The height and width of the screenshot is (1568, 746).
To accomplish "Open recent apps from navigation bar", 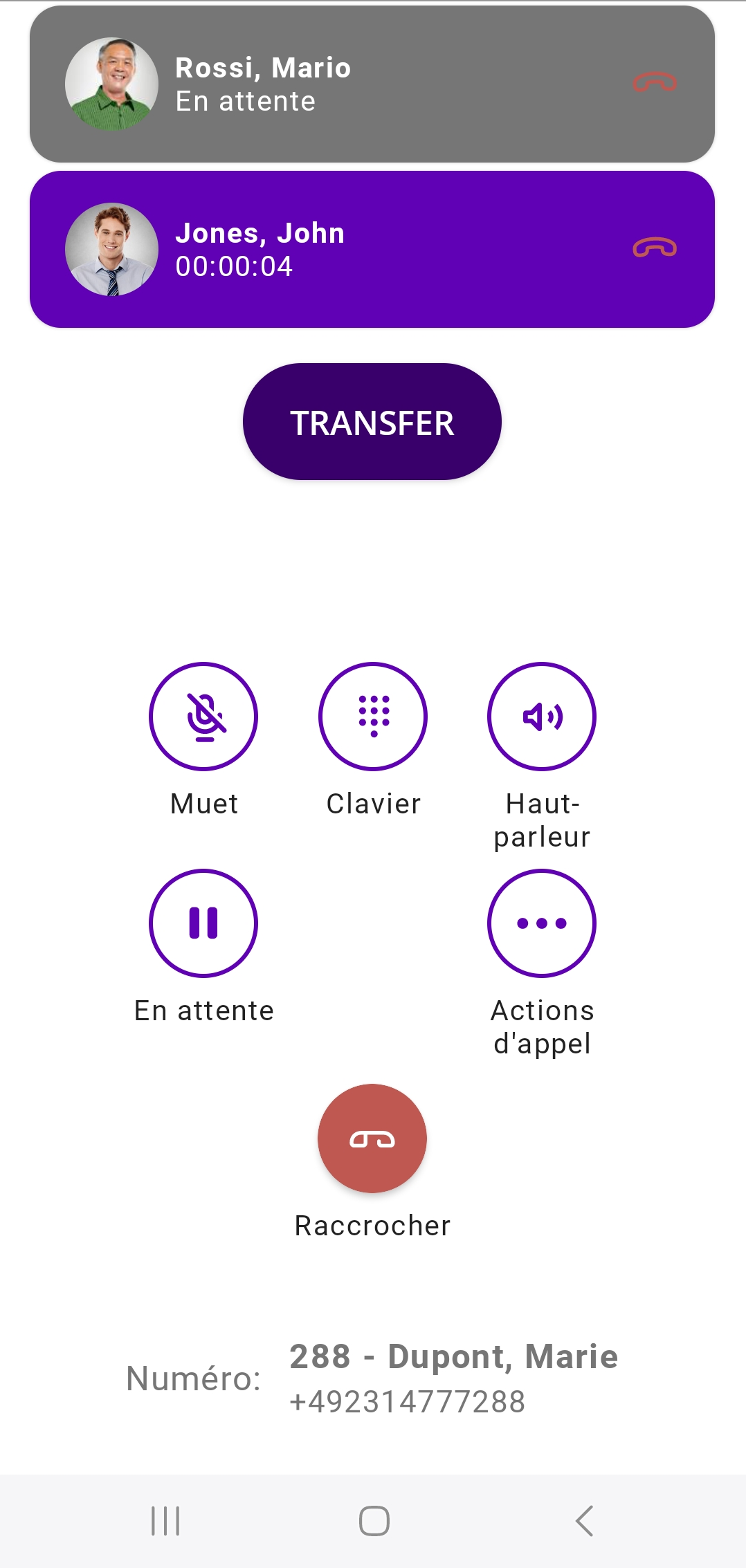I will click(x=165, y=1521).
